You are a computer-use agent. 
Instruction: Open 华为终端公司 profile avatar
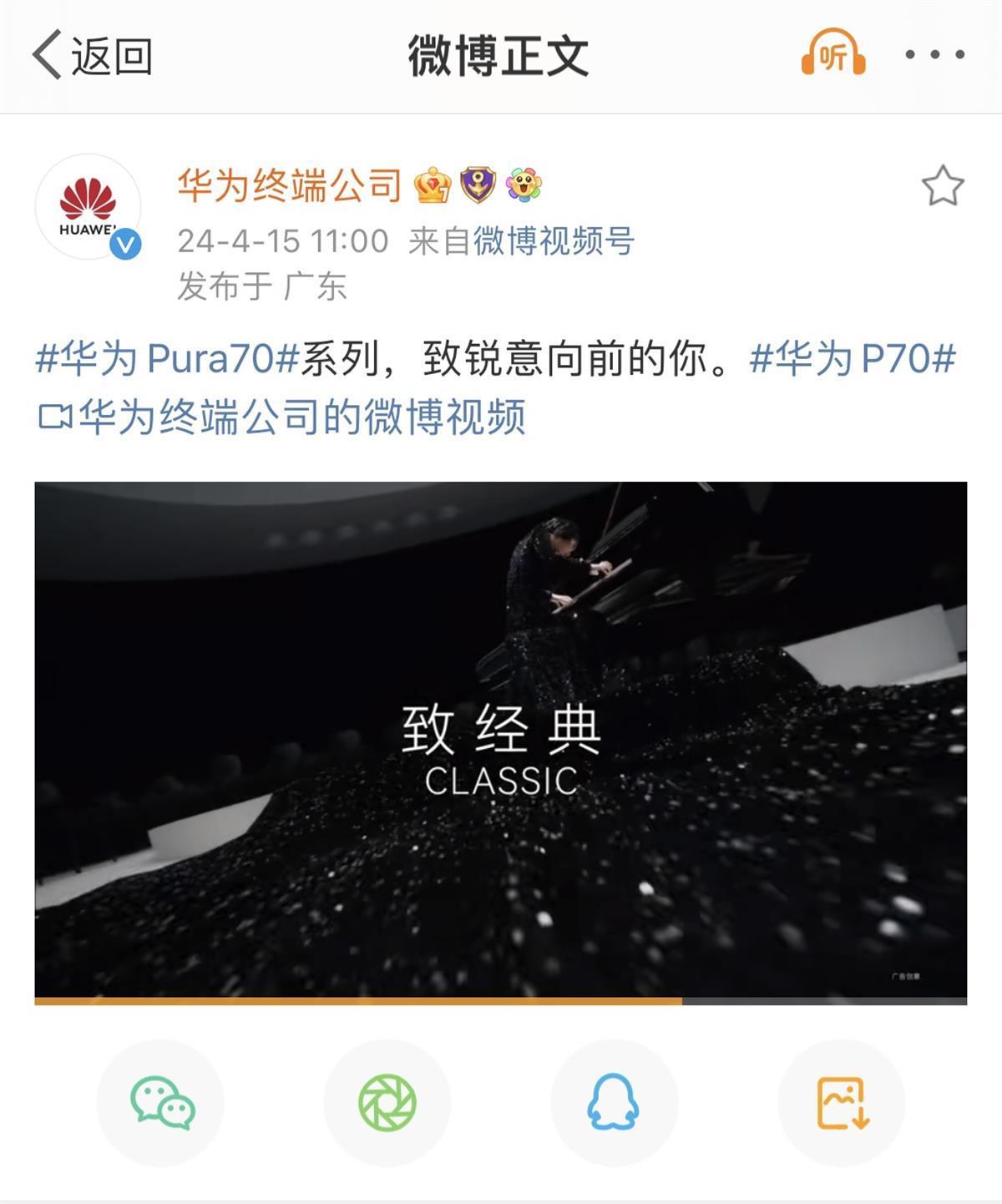coord(88,206)
